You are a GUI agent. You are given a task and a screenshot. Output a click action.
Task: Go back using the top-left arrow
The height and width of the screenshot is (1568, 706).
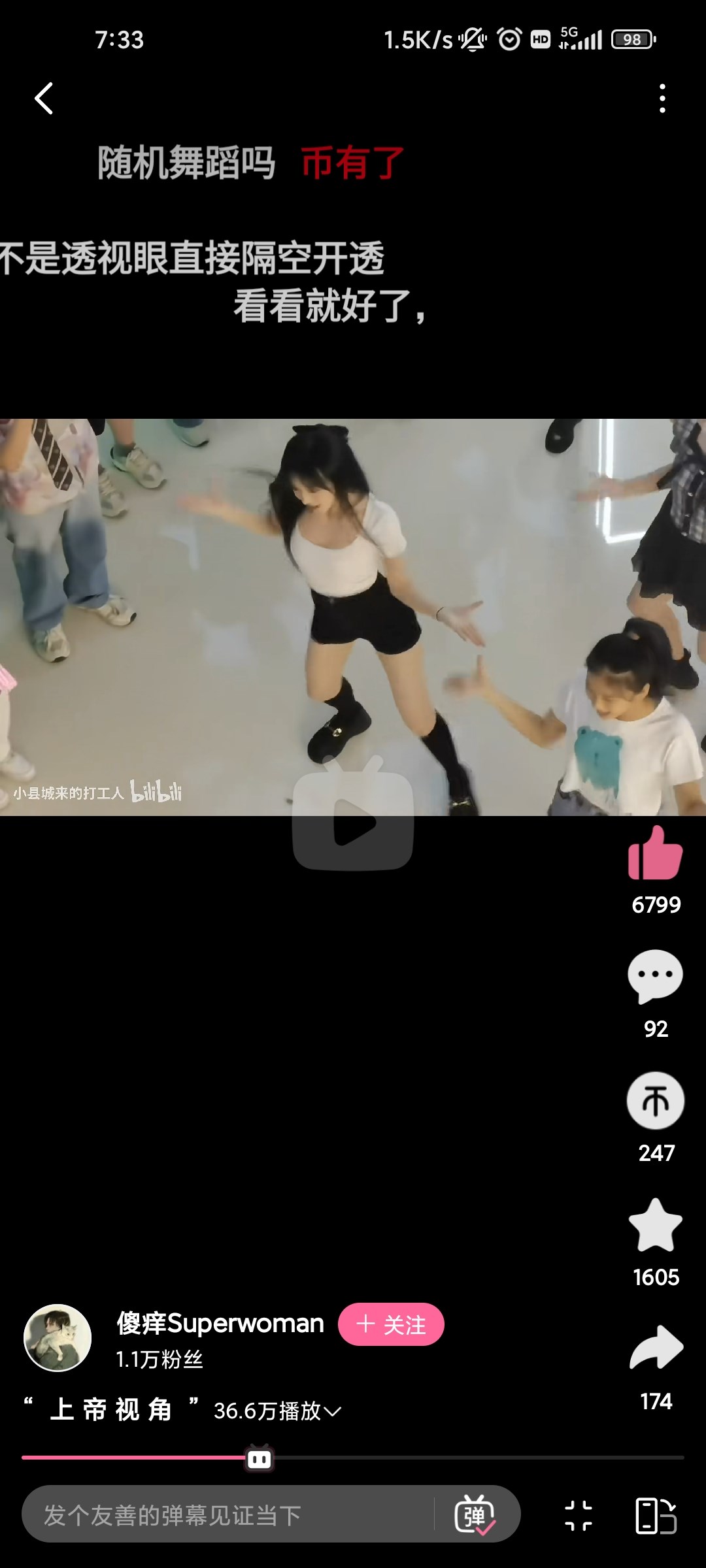(x=44, y=99)
